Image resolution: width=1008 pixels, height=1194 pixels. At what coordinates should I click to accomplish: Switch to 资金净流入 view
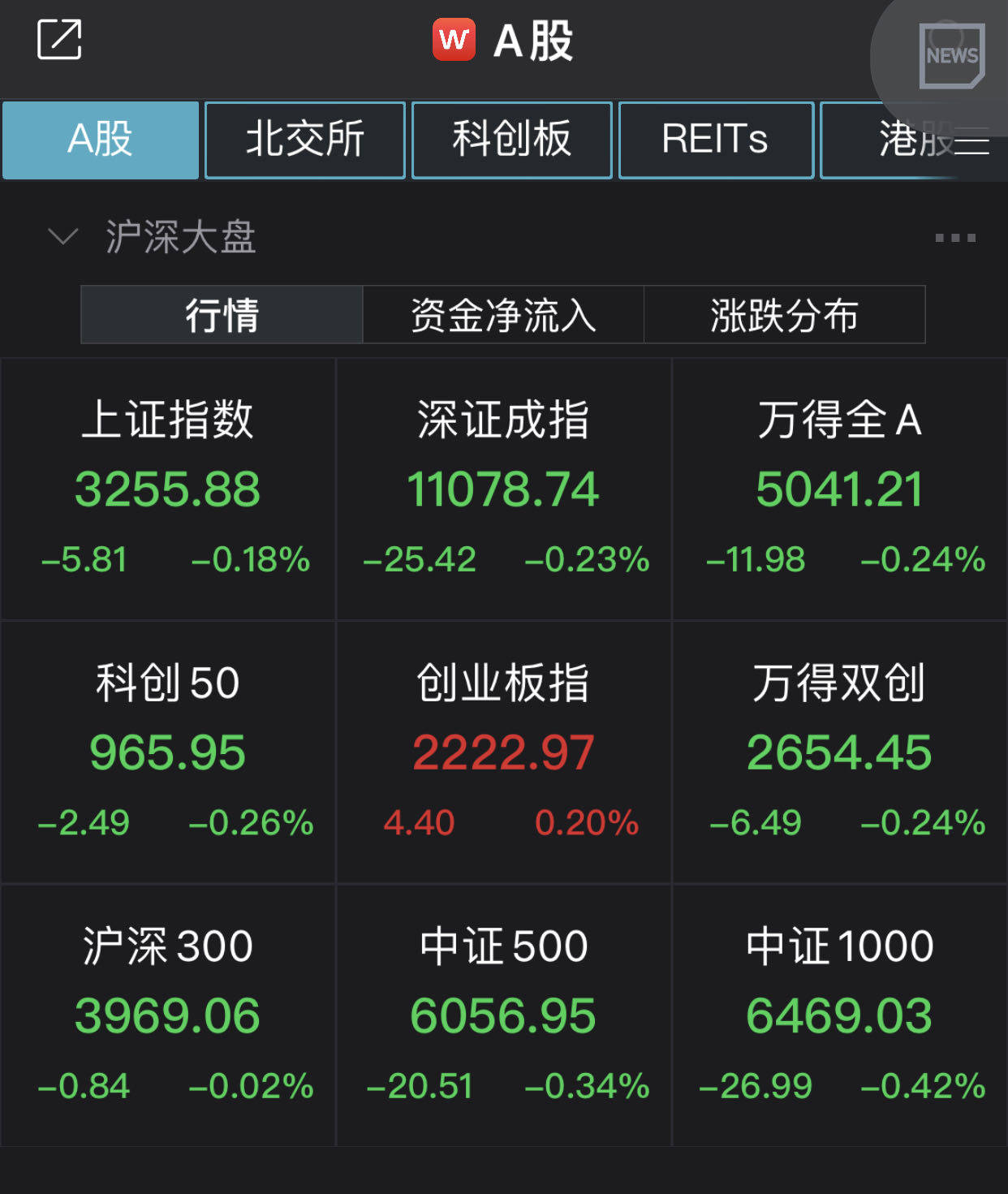(503, 315)
